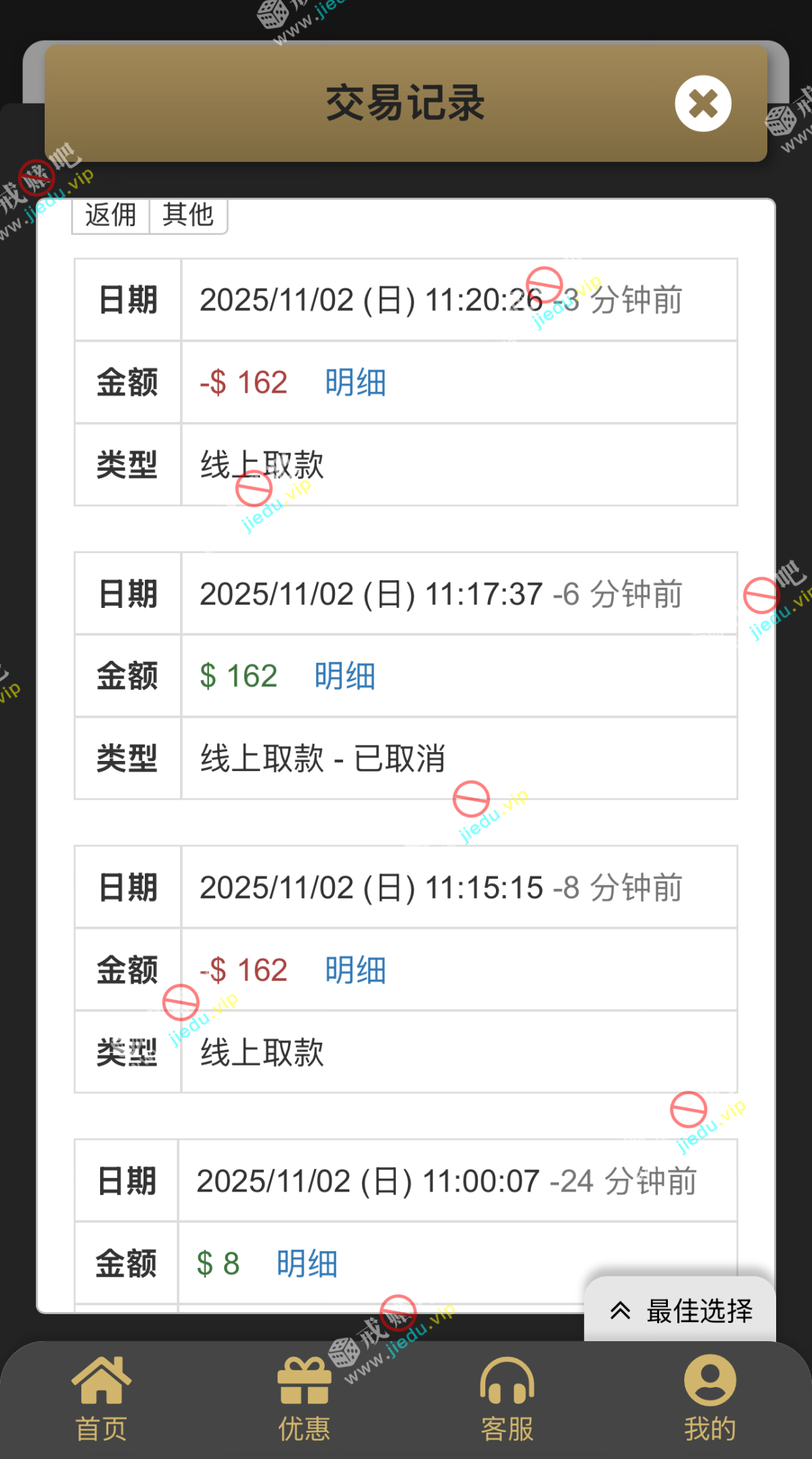Expand the 最佳选择 panel
The height and width of the screenshot is (1459, 812).
[x=681, y=1311]
